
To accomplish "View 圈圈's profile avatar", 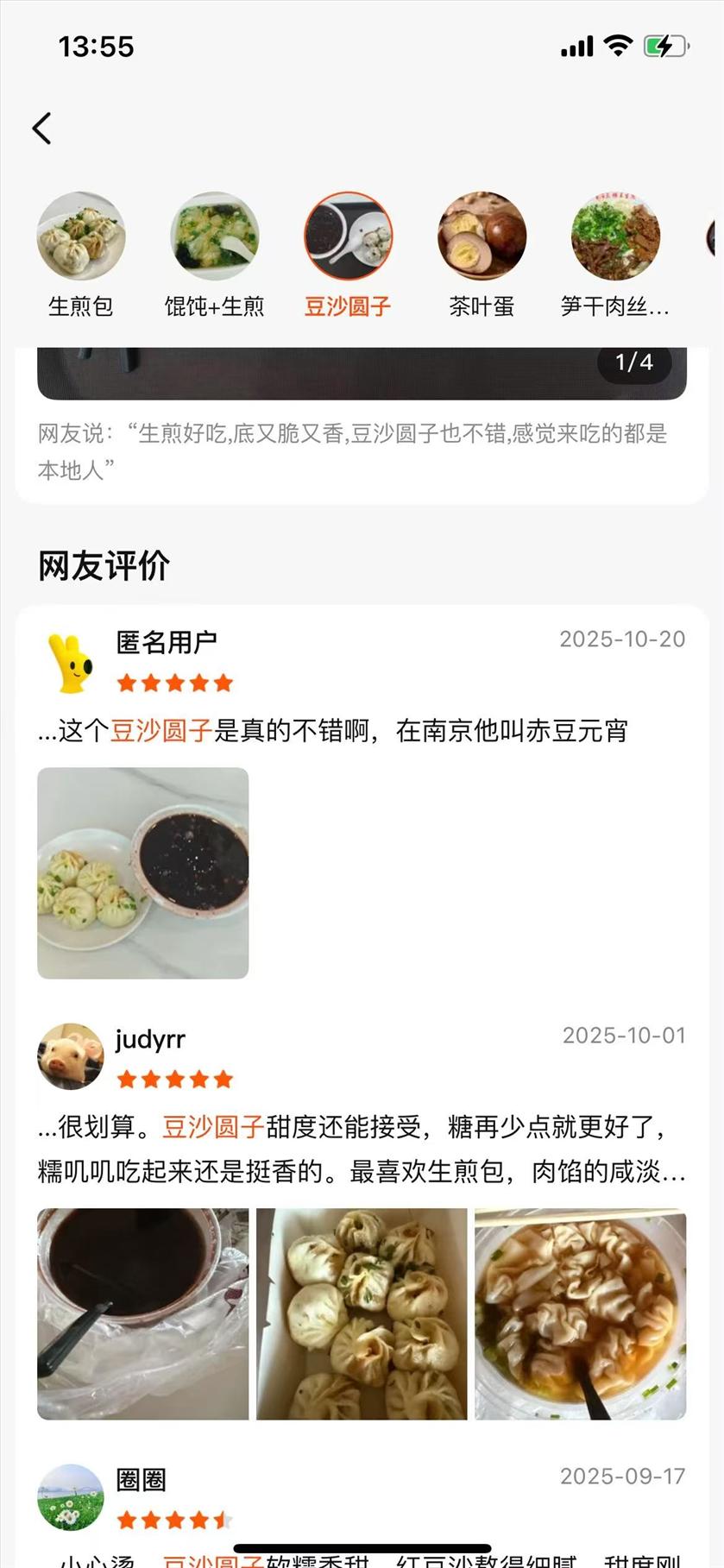I will click(x=70, y=1496).
